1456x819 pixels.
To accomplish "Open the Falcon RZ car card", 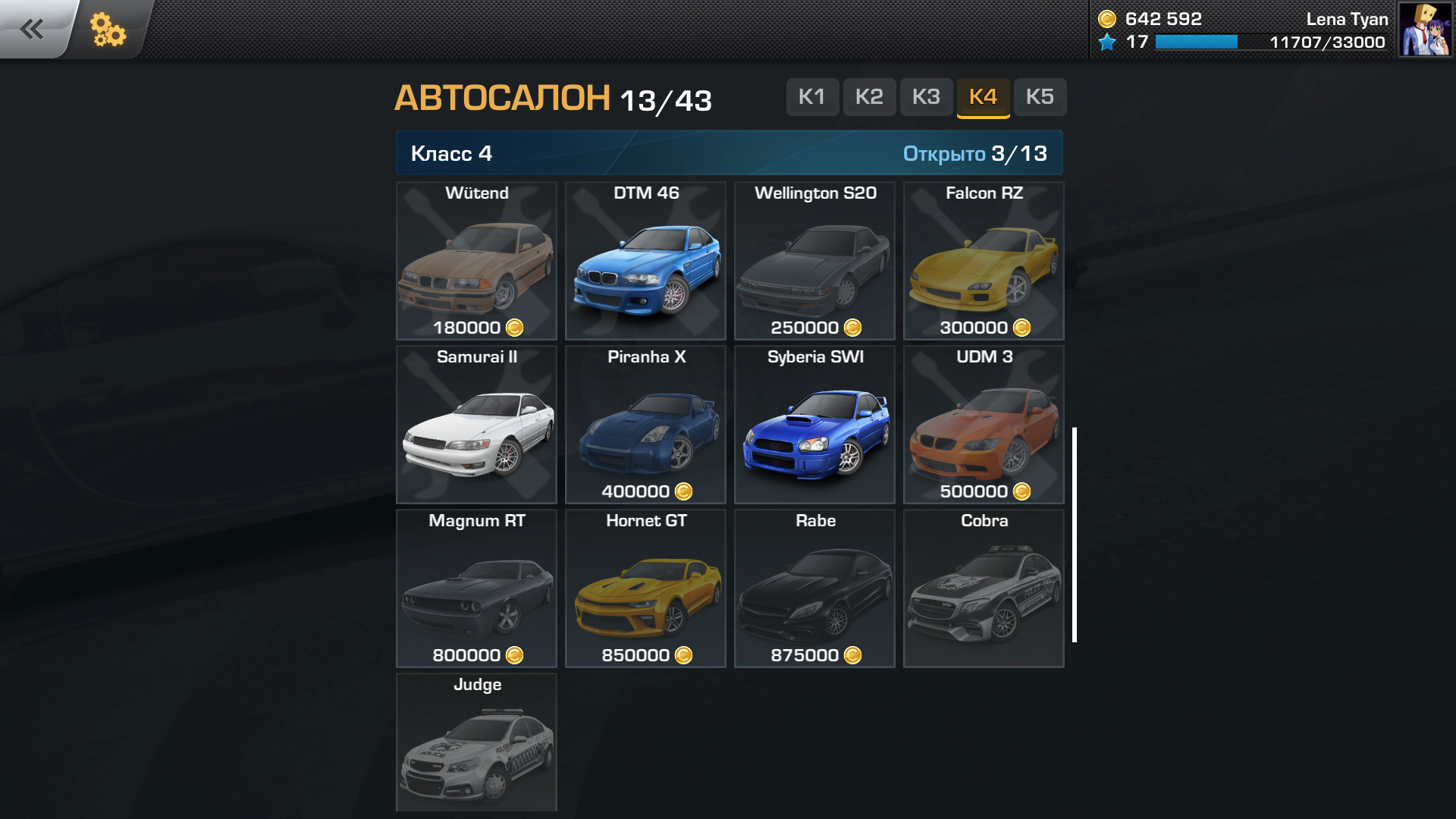I will pos(984,261).
